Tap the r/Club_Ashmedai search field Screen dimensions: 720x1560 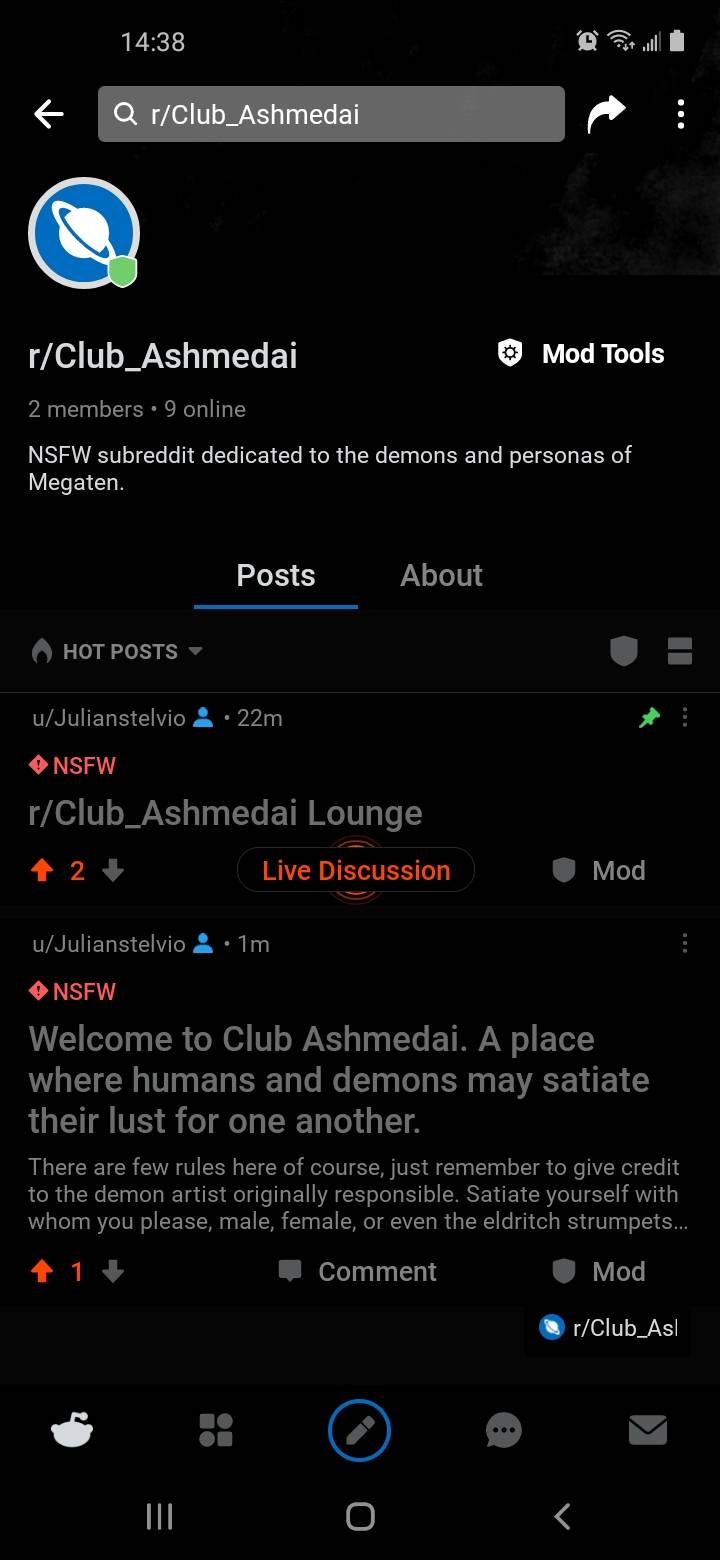point(330,114)
